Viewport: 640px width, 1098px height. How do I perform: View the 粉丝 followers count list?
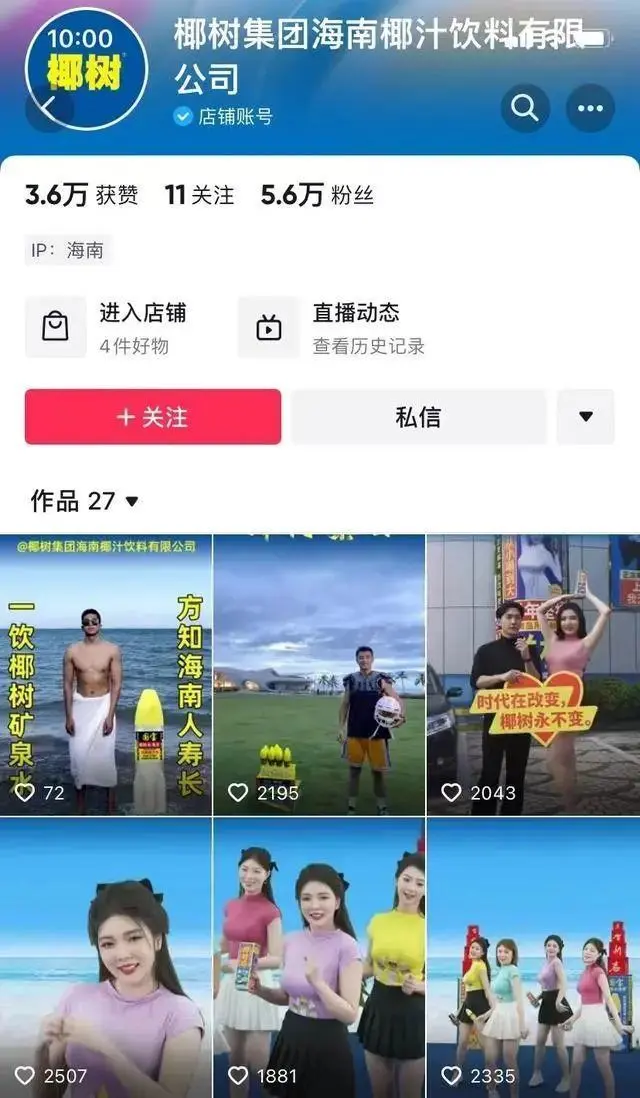[x=317, y=195]
